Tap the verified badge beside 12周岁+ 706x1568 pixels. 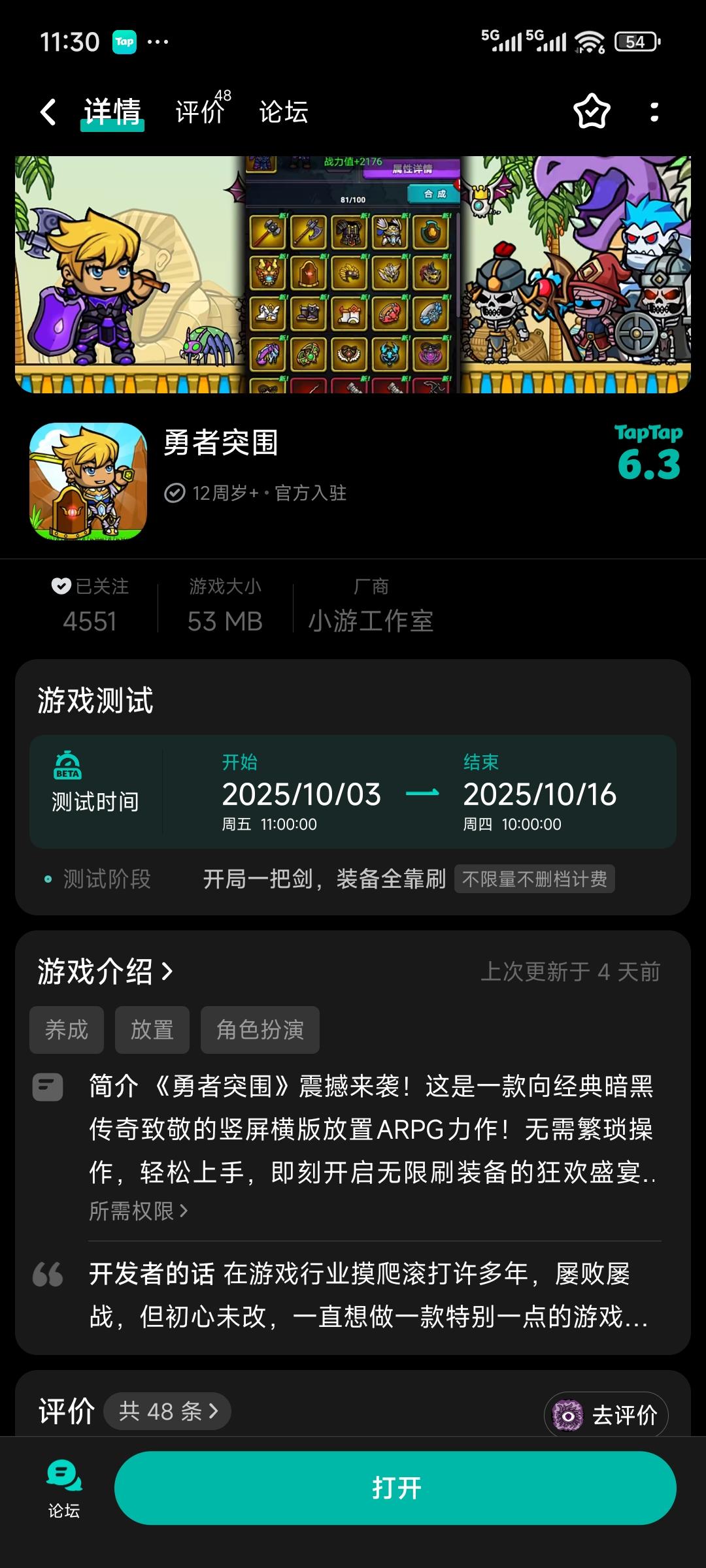[x=173, y=493]
